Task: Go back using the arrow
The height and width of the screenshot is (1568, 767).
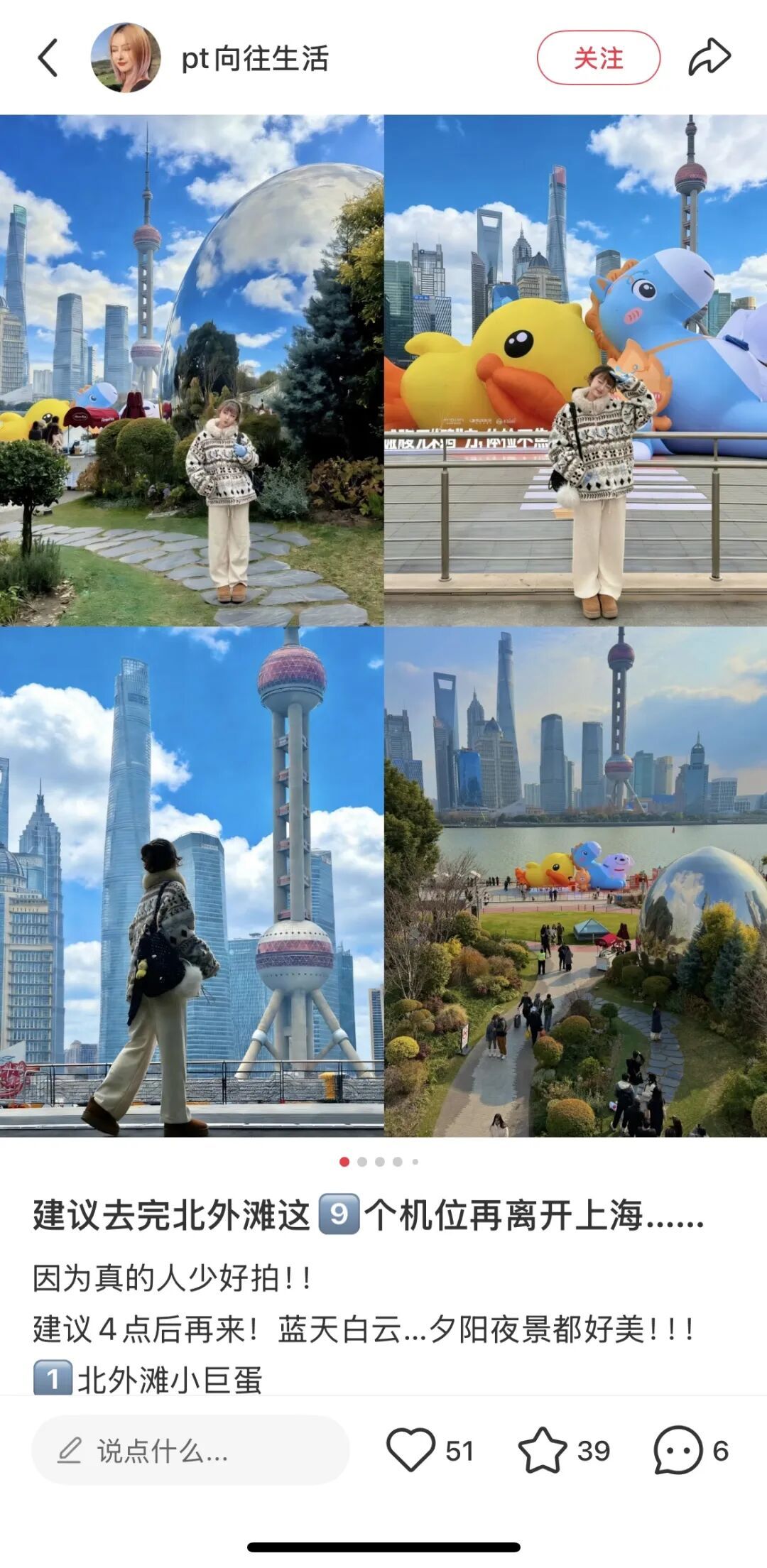Action: [48, 58]
